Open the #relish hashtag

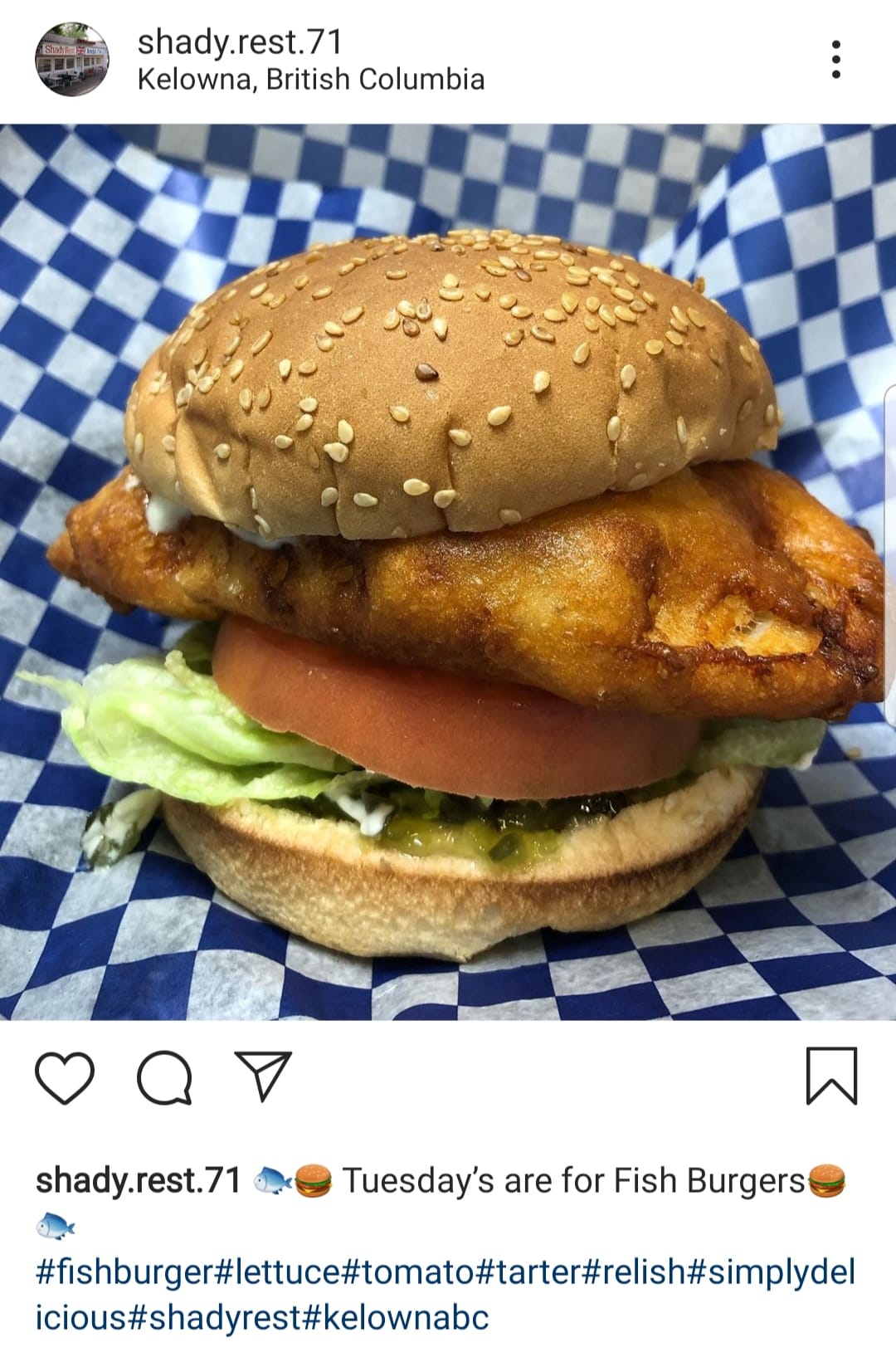(635, 1272)
